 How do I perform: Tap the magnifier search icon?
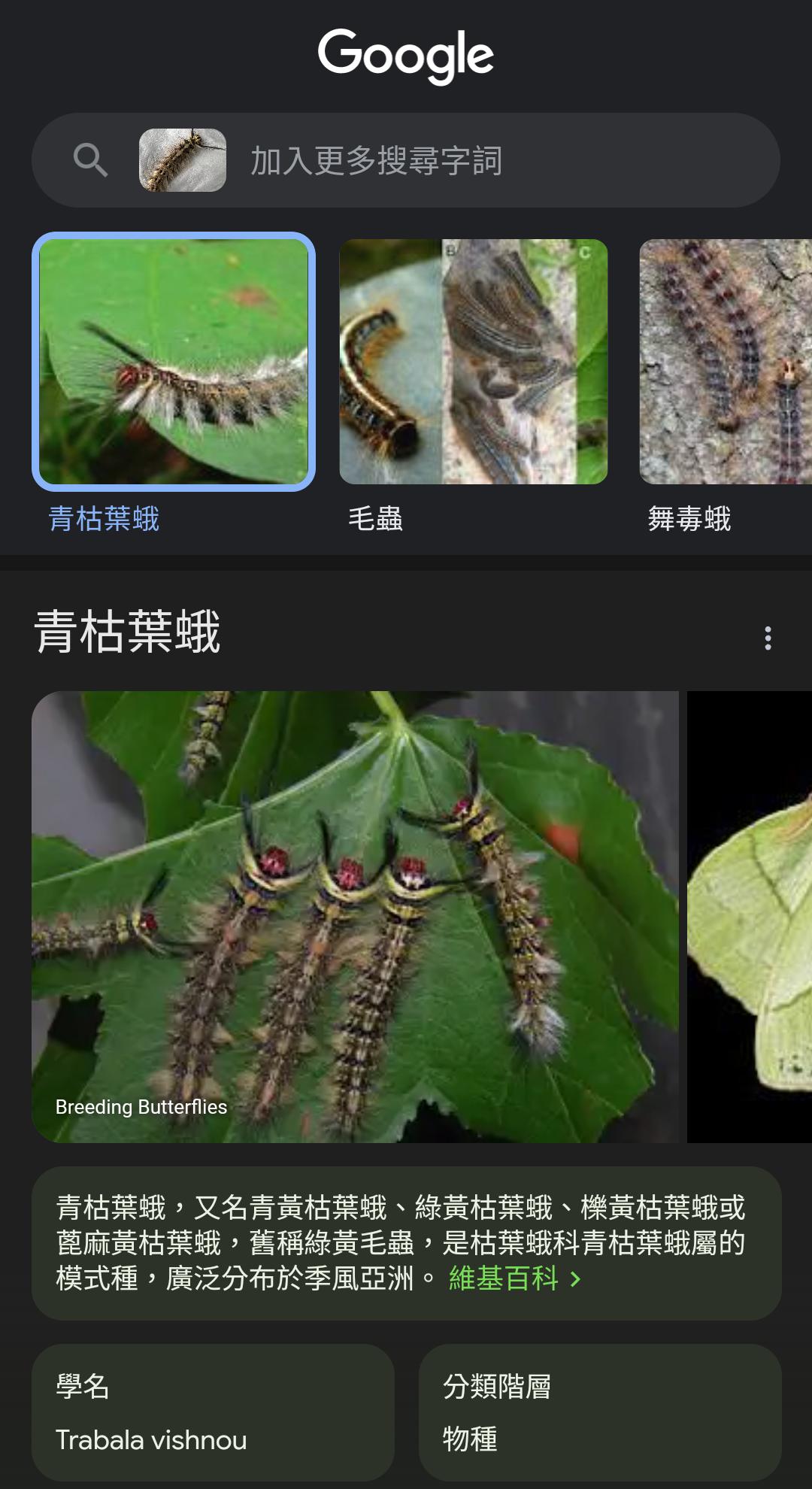pos(90,160)
